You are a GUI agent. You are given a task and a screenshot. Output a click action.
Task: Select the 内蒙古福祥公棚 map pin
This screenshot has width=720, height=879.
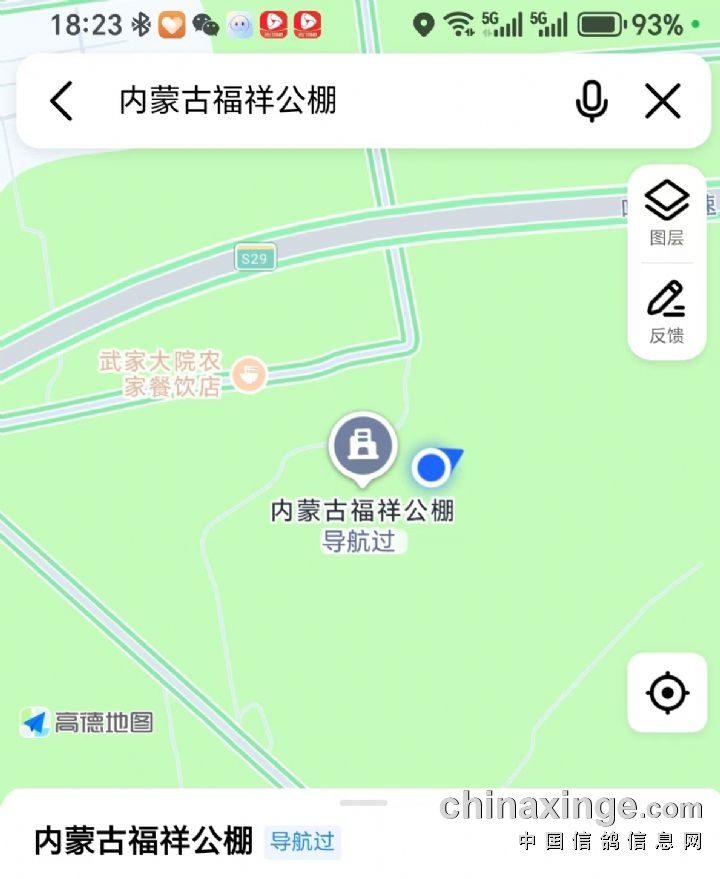(x=363, y=446)
